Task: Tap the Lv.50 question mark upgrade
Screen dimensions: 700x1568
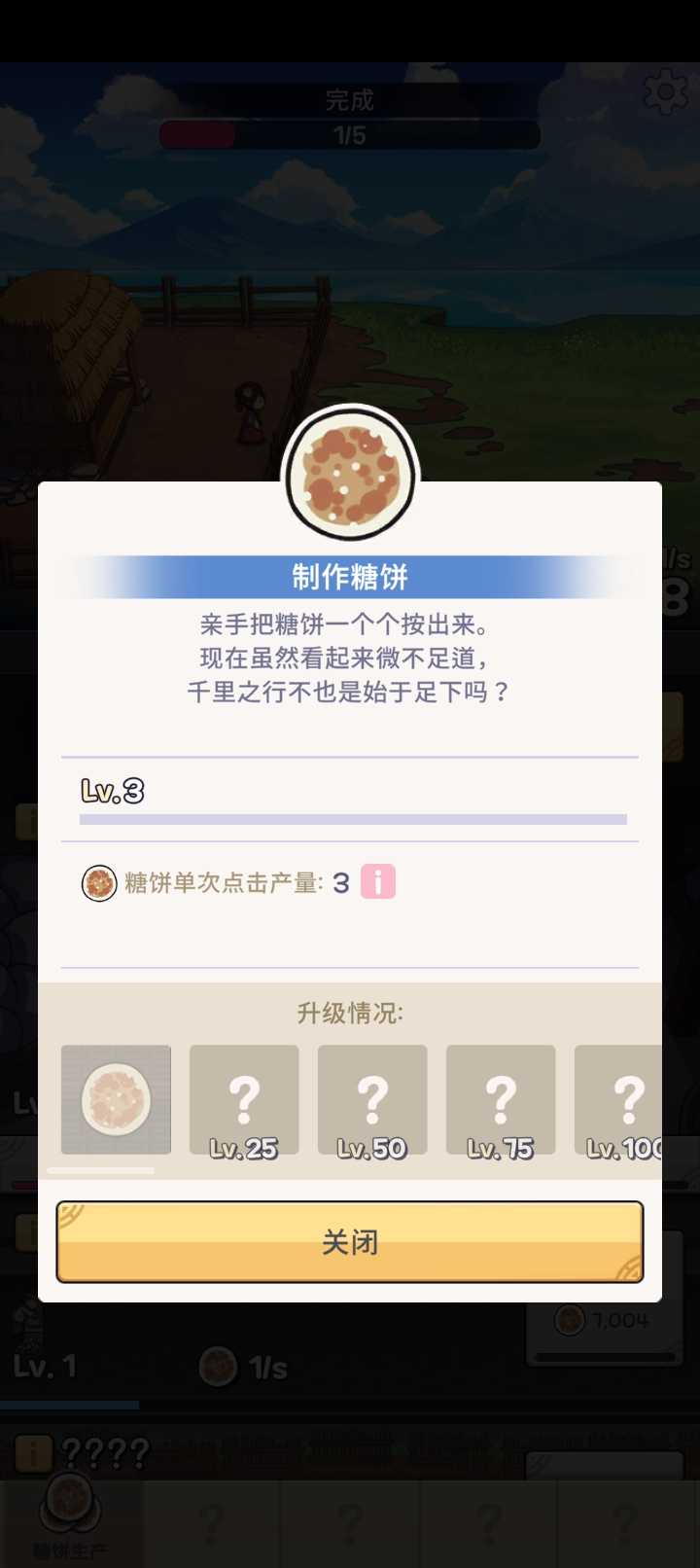Action: (372, 1099)
